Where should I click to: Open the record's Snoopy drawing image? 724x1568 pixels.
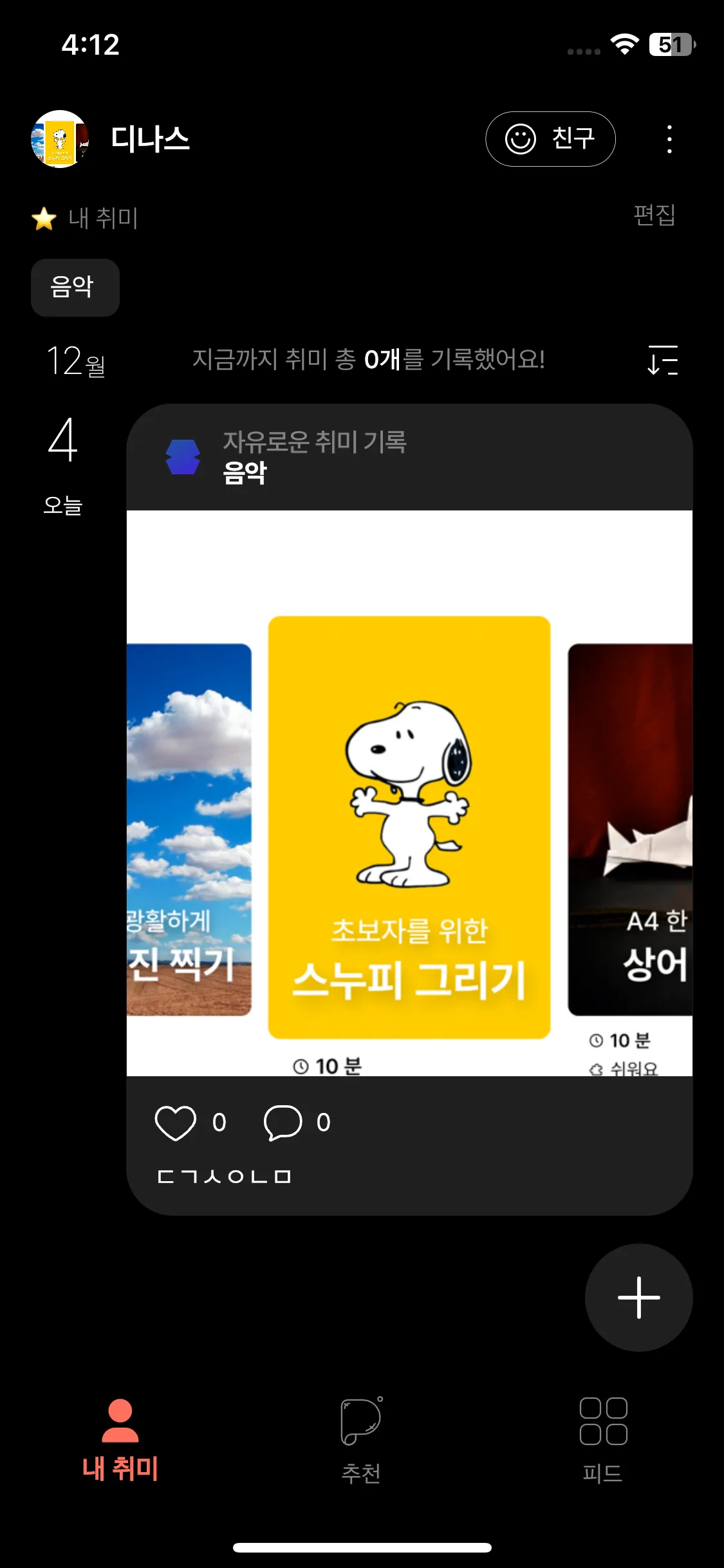pyautogui.click(x=409, y=793)
